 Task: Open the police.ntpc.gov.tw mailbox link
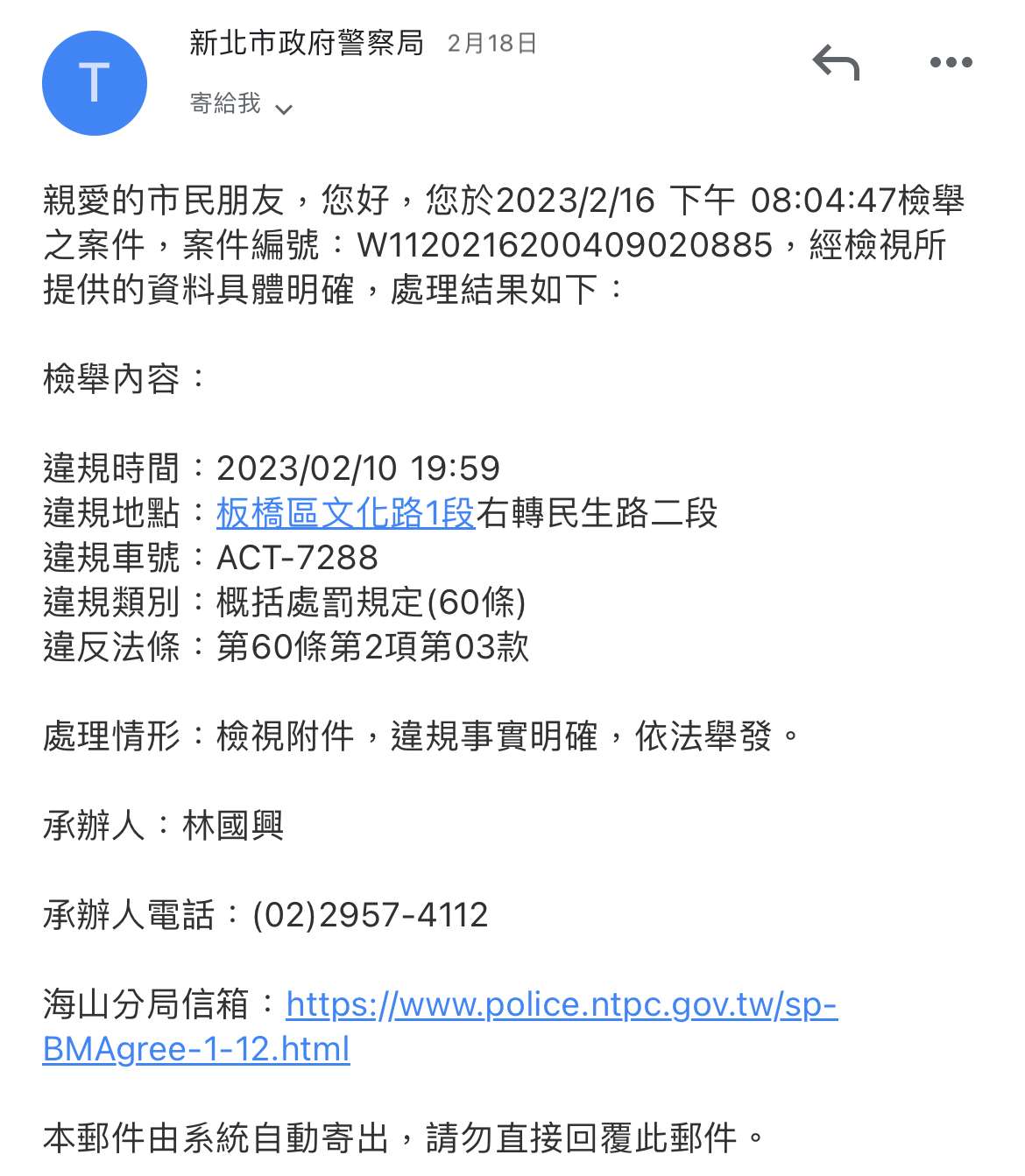point(440,1026)
